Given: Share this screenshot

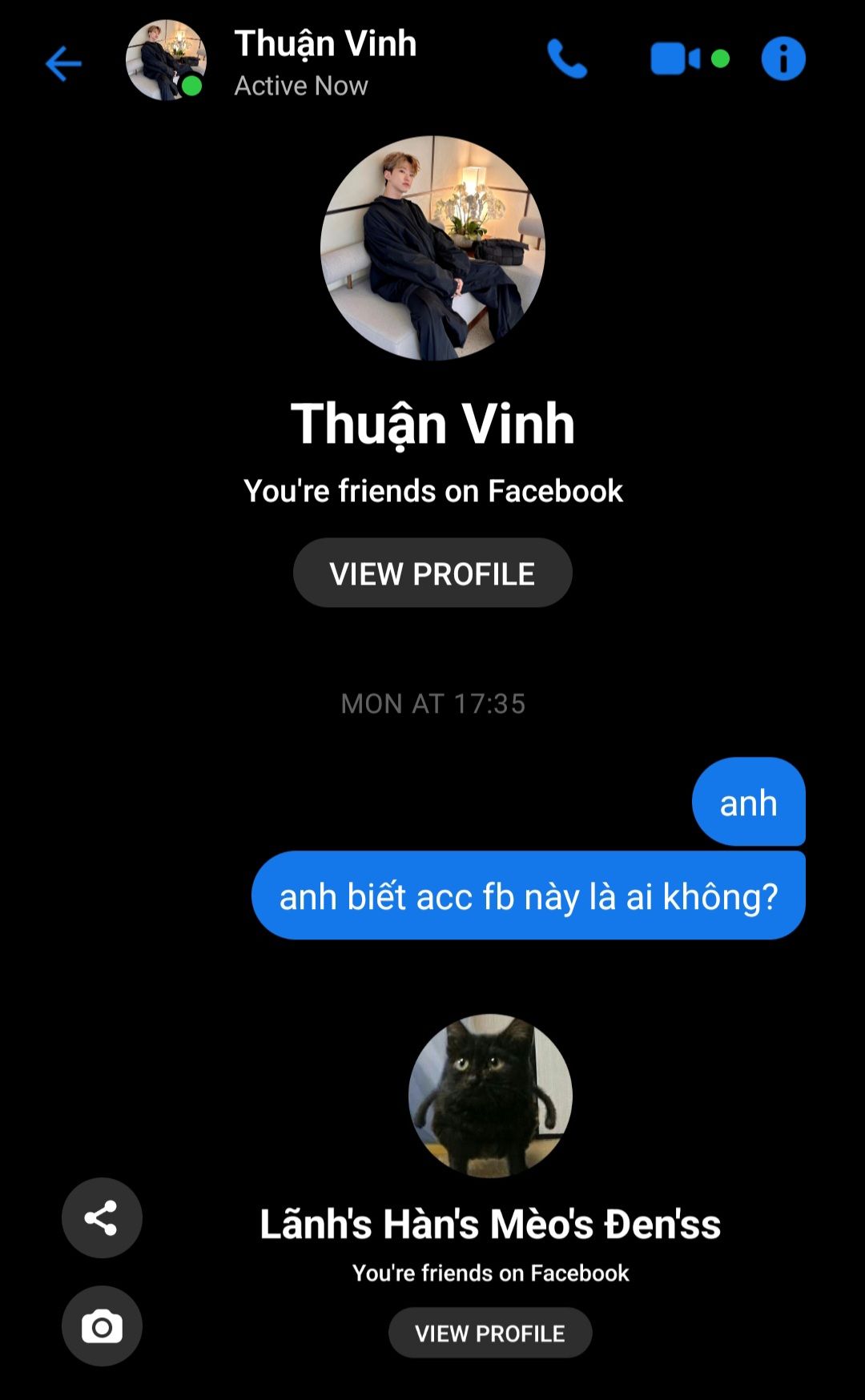Looking at the screenshot, I should tap(102, 1217).
